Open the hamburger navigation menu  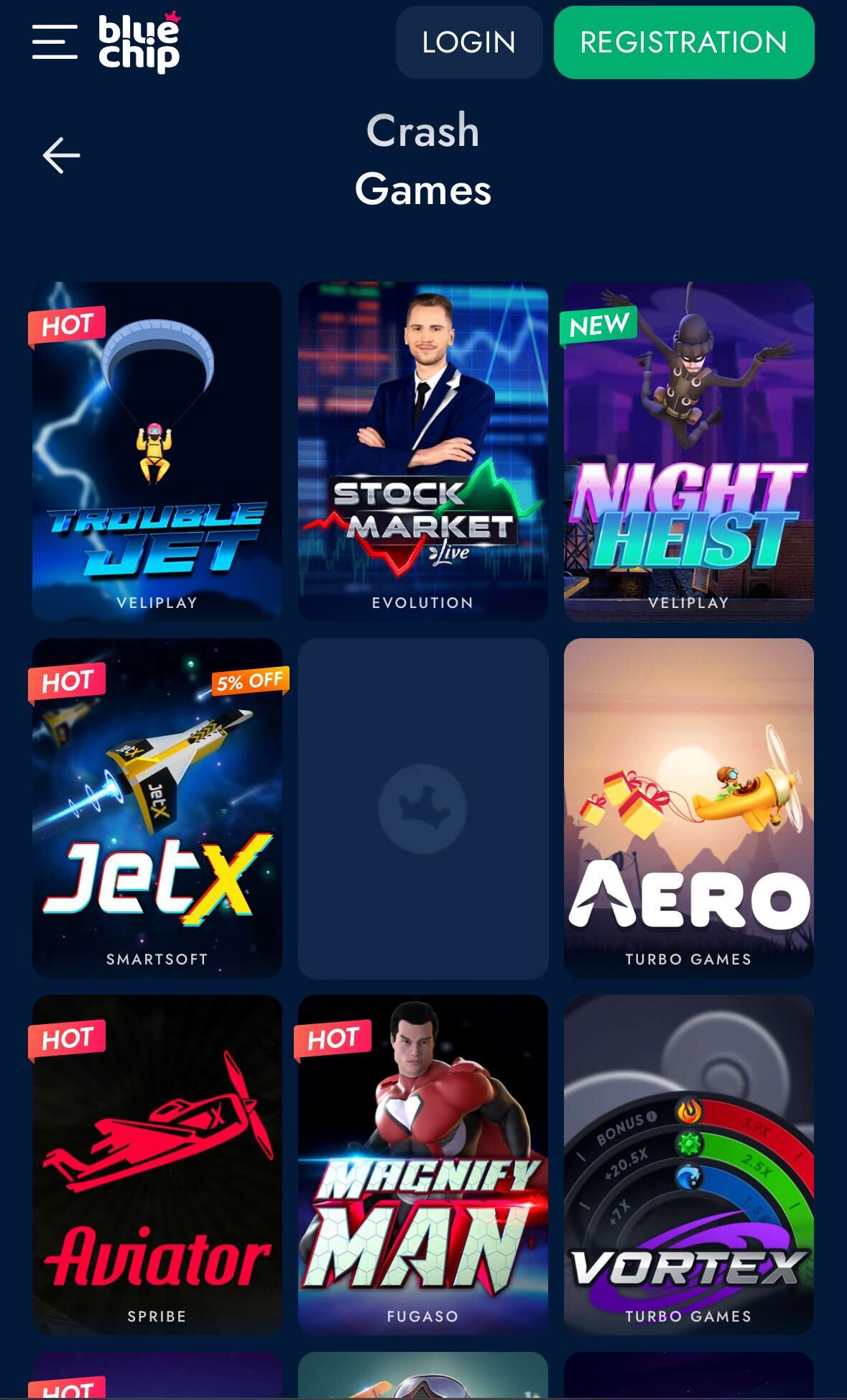(53, 43)
